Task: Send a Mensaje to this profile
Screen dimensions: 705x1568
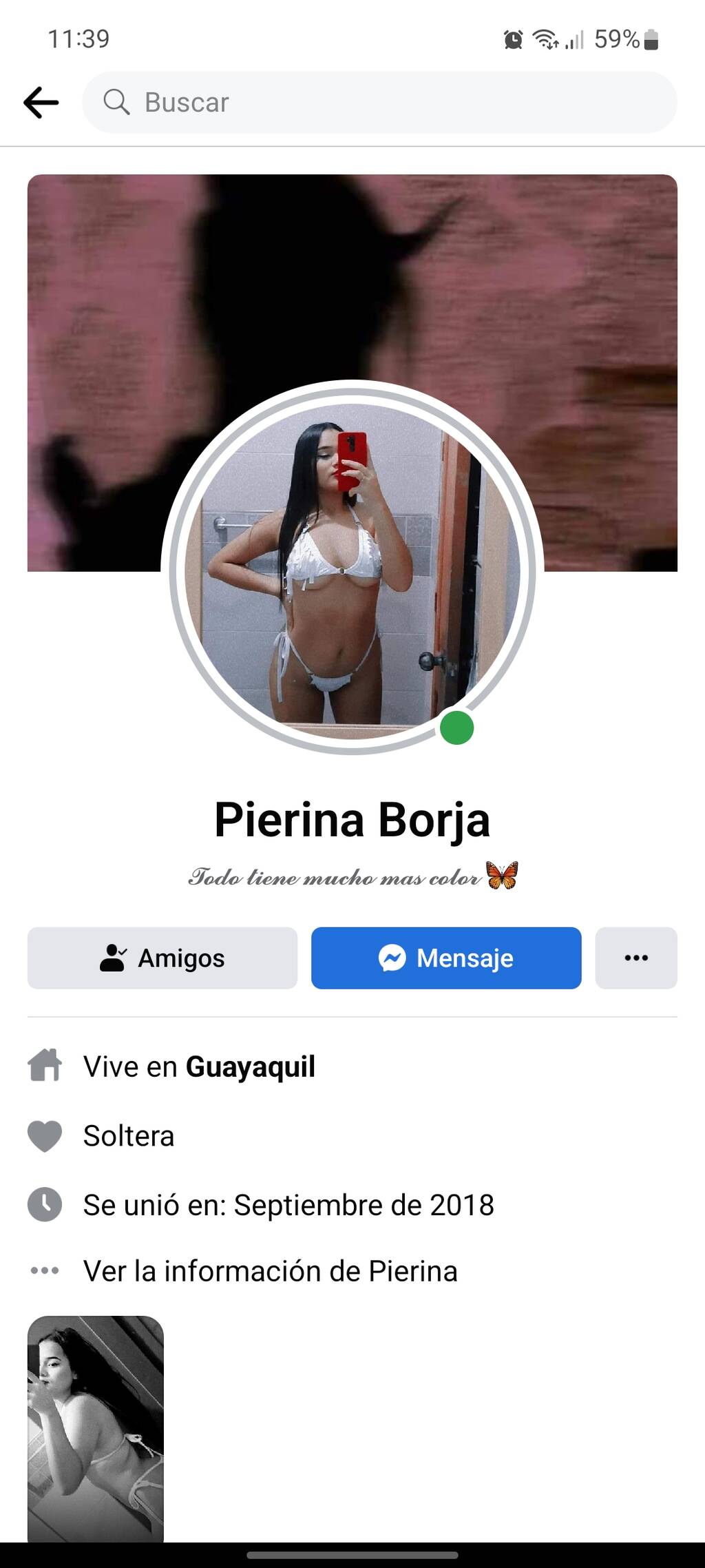Action: pyautogui.click(x=446, y=958)
